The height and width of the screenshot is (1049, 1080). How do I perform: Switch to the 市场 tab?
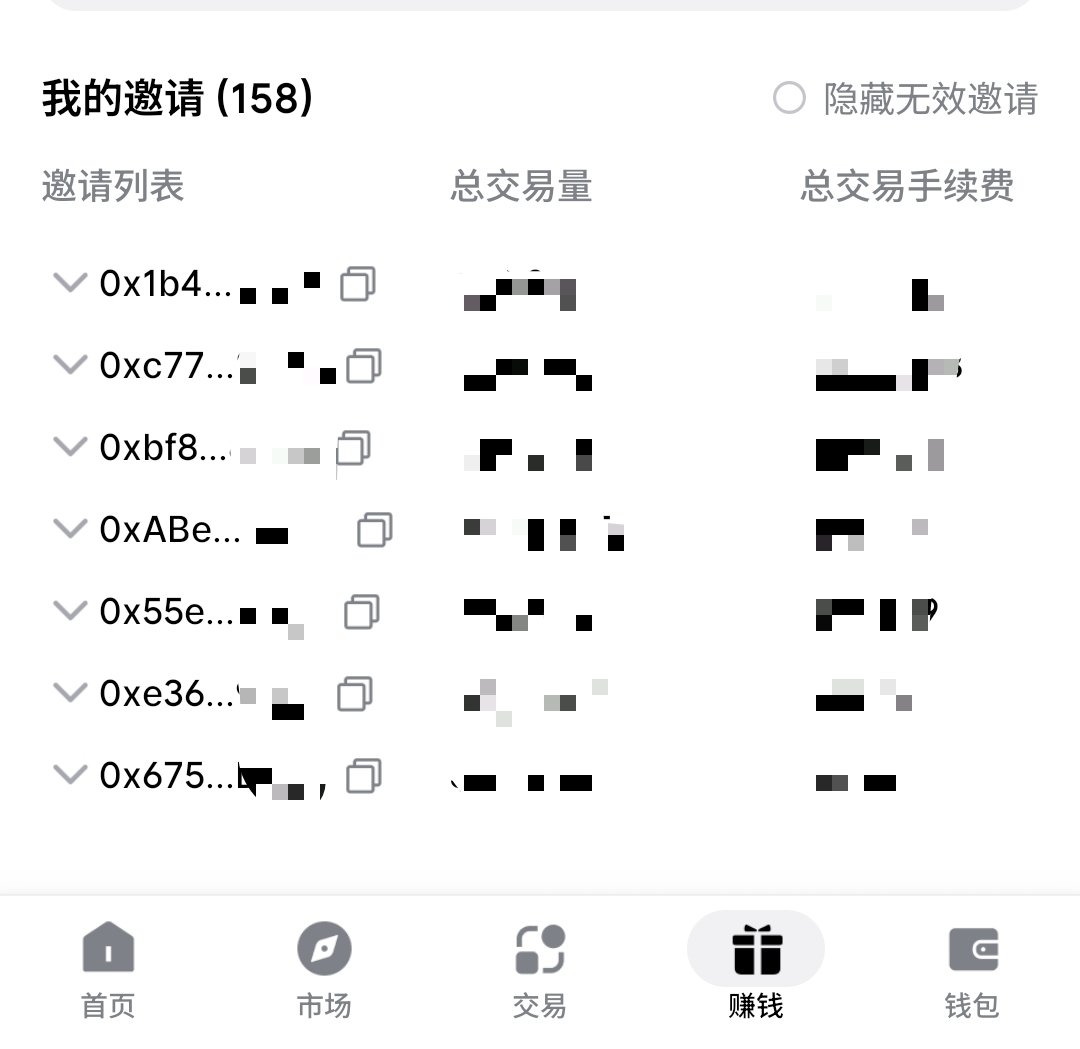[324, 970]
